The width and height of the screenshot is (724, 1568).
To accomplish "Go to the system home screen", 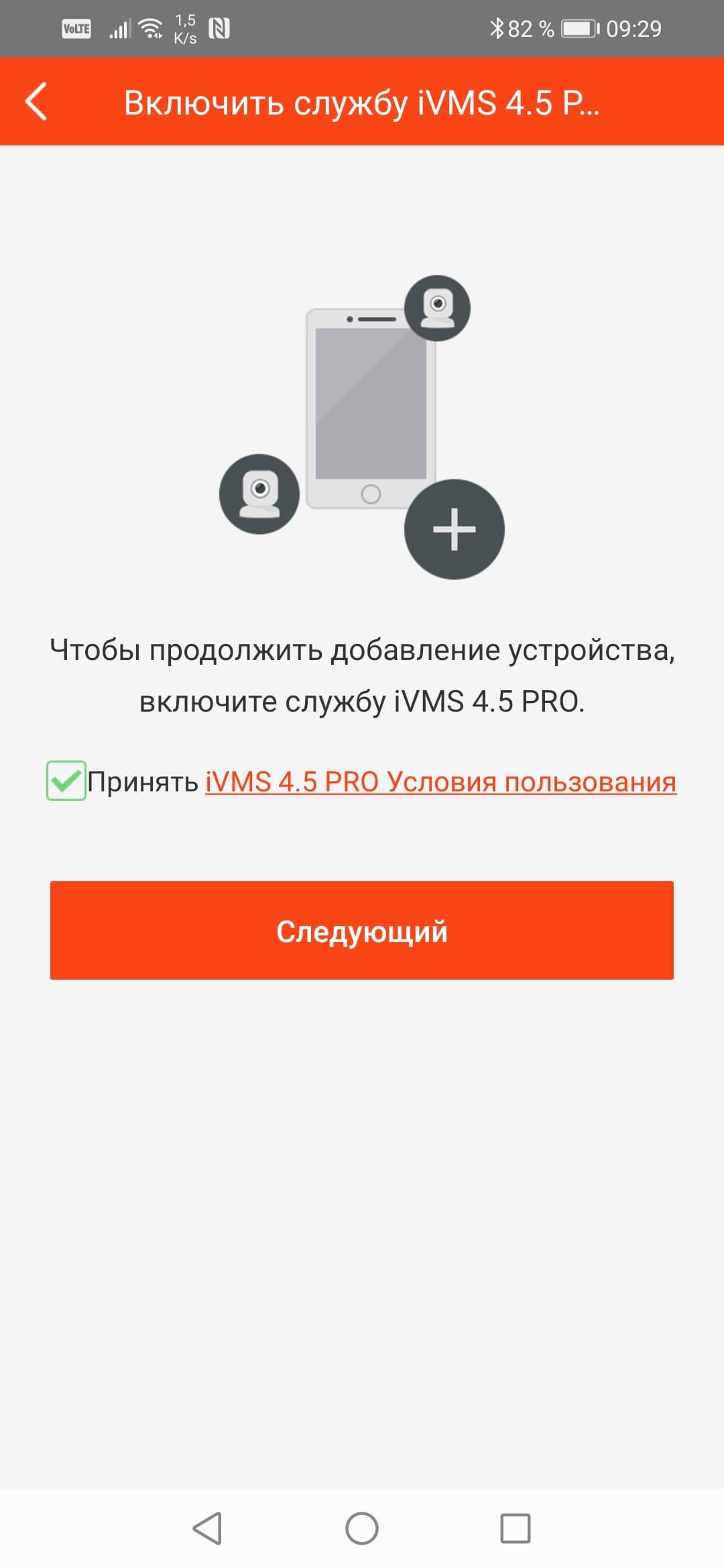I will pos(362,1528).
